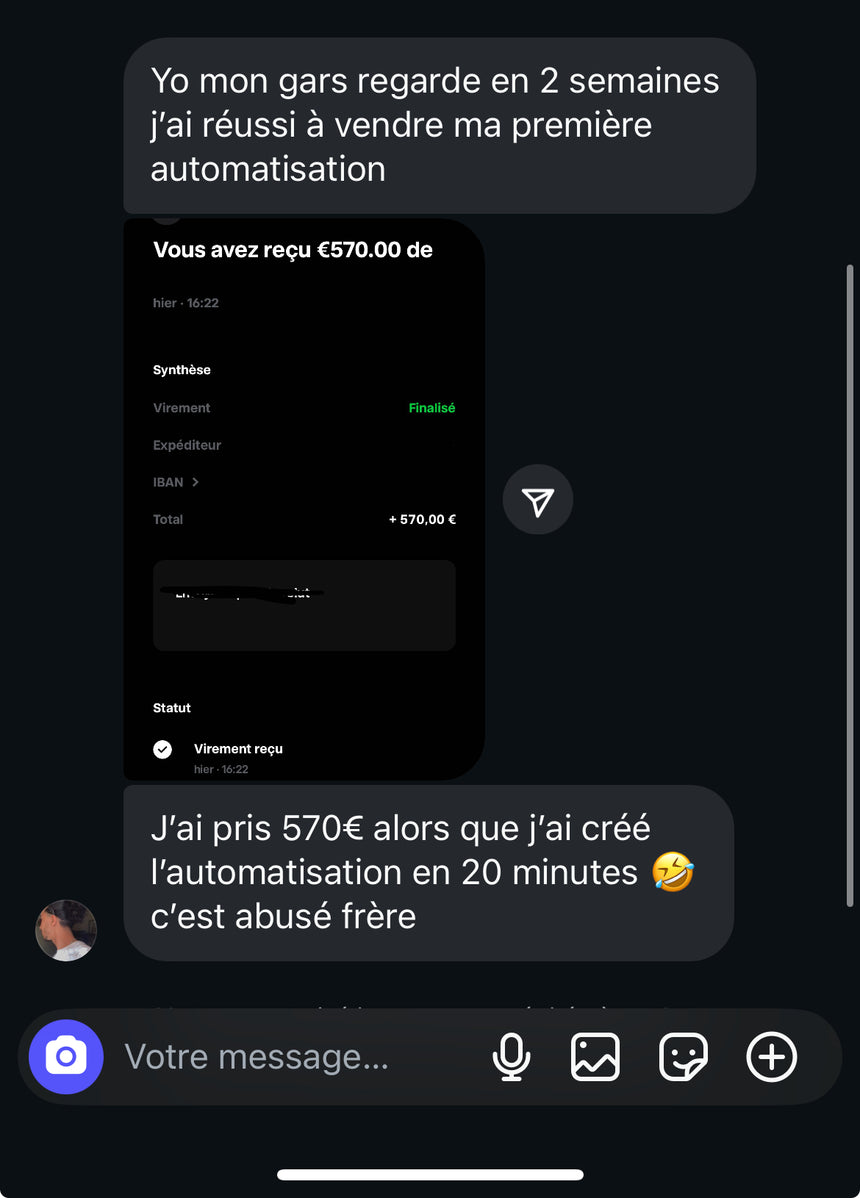
Task: Tap the sender's profile picture
Action: coord(65,930)
